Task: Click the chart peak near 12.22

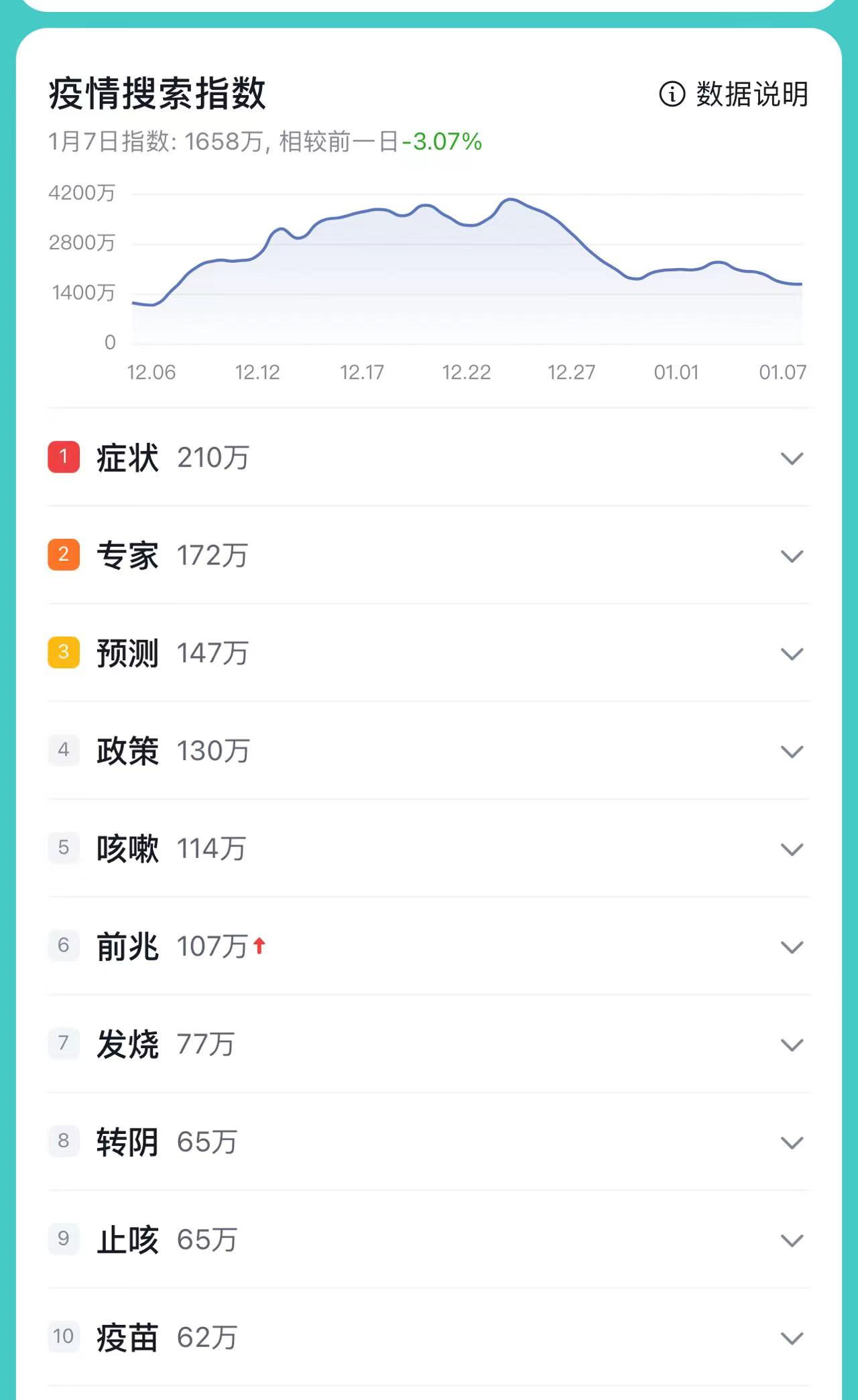Action: pos(511,199)
